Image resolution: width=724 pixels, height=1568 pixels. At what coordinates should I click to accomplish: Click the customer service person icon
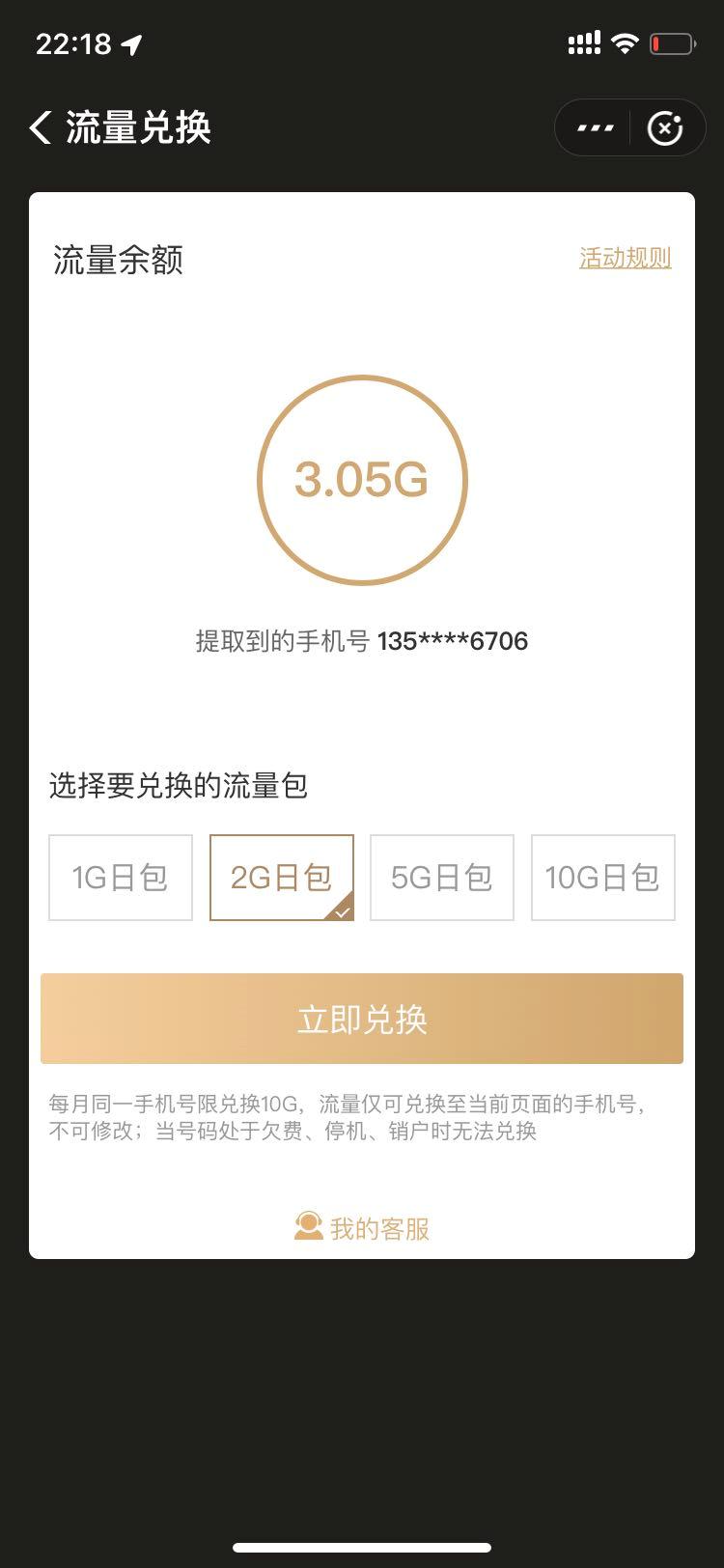click(307, 1226)
